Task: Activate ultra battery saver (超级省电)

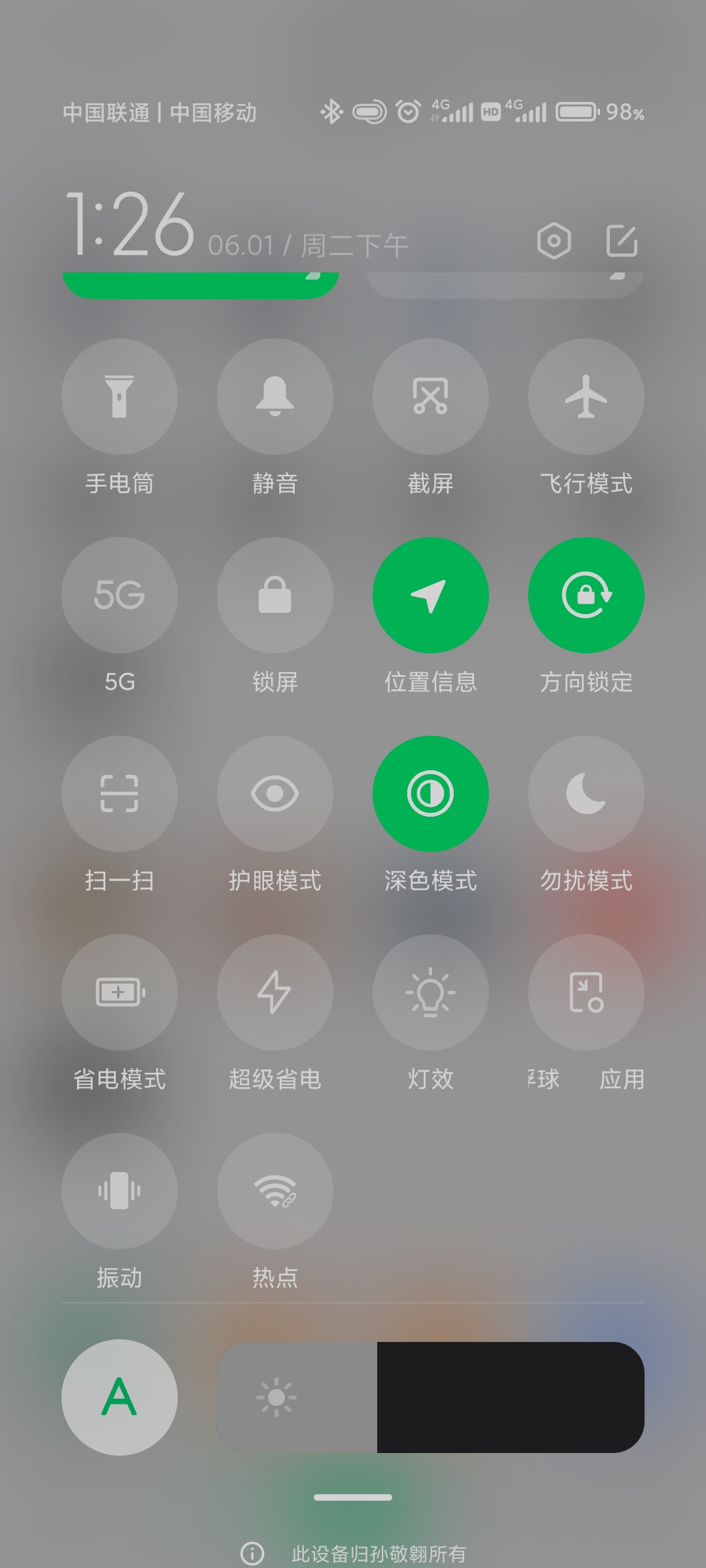Action: click(275, 992)
